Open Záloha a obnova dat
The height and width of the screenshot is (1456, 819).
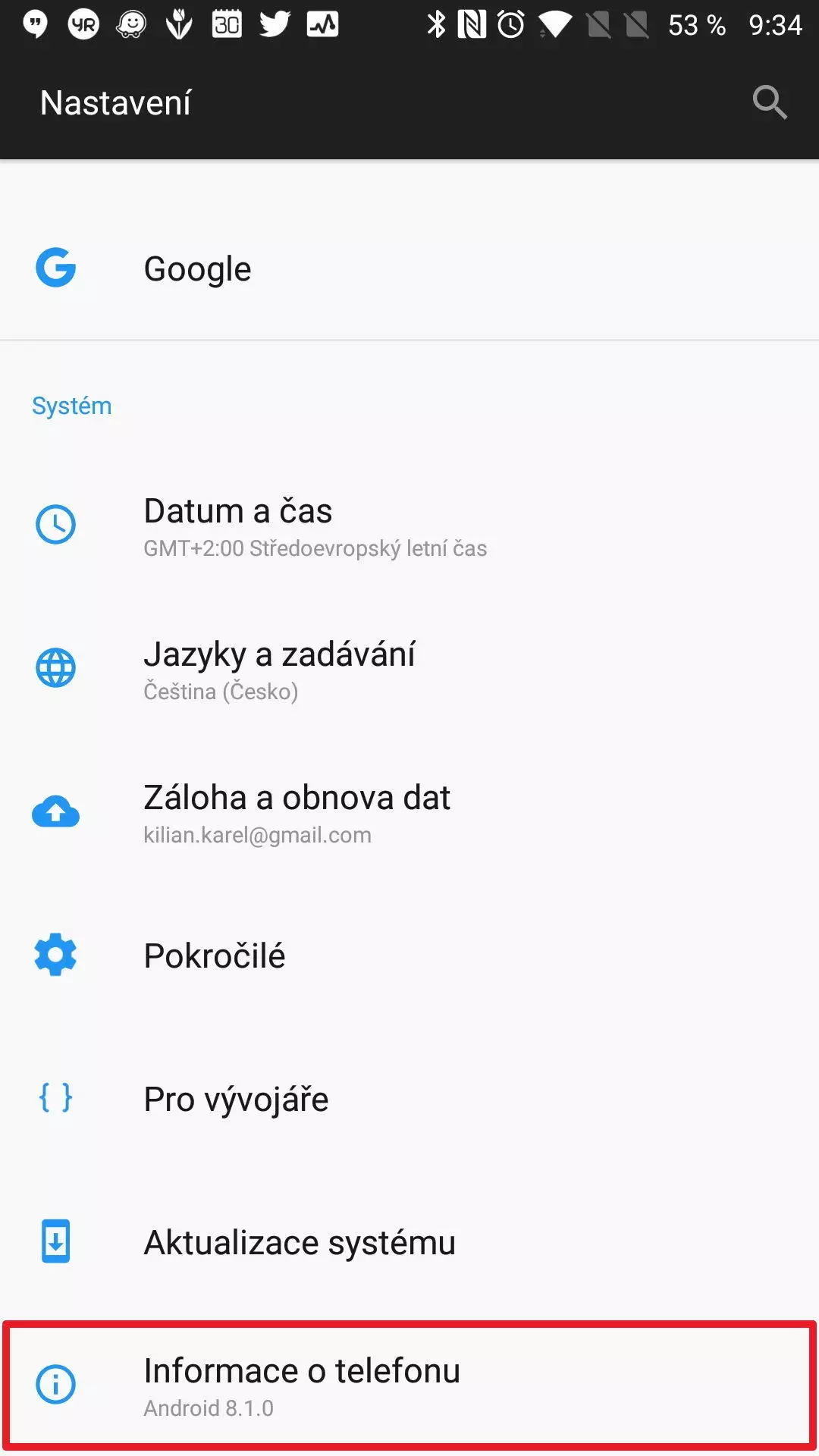coord(409,812)
